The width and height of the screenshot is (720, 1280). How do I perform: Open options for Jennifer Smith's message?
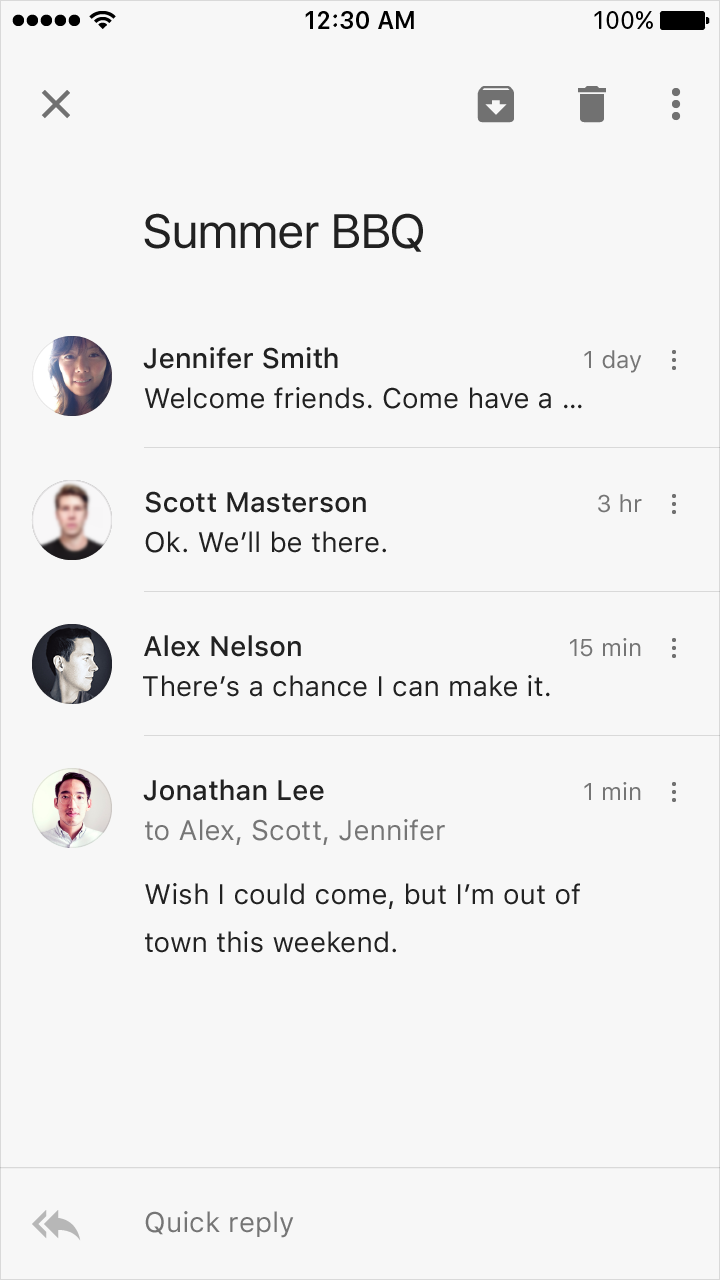click(674, 360)
